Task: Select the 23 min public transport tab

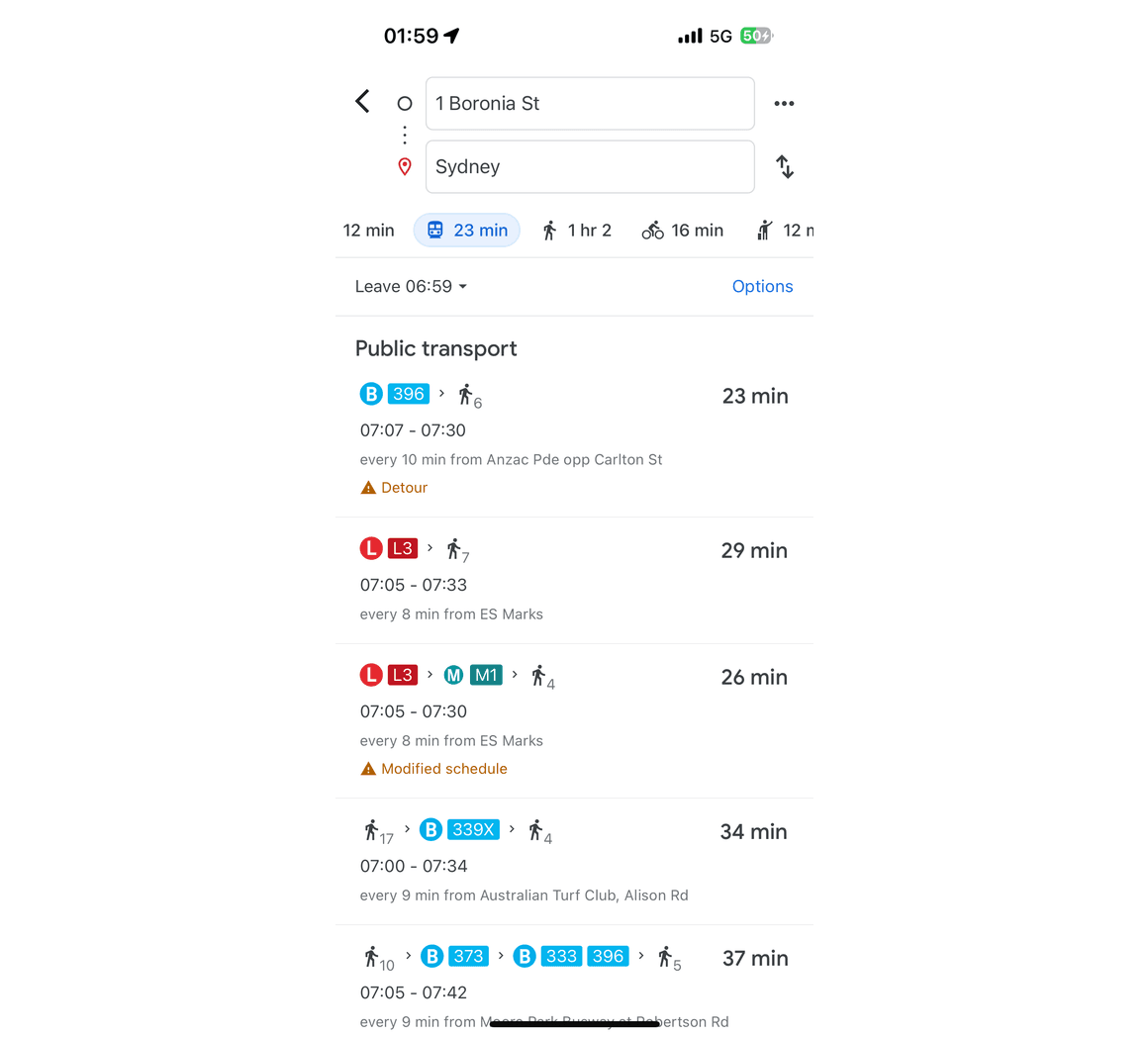Action: coord(467,231)
